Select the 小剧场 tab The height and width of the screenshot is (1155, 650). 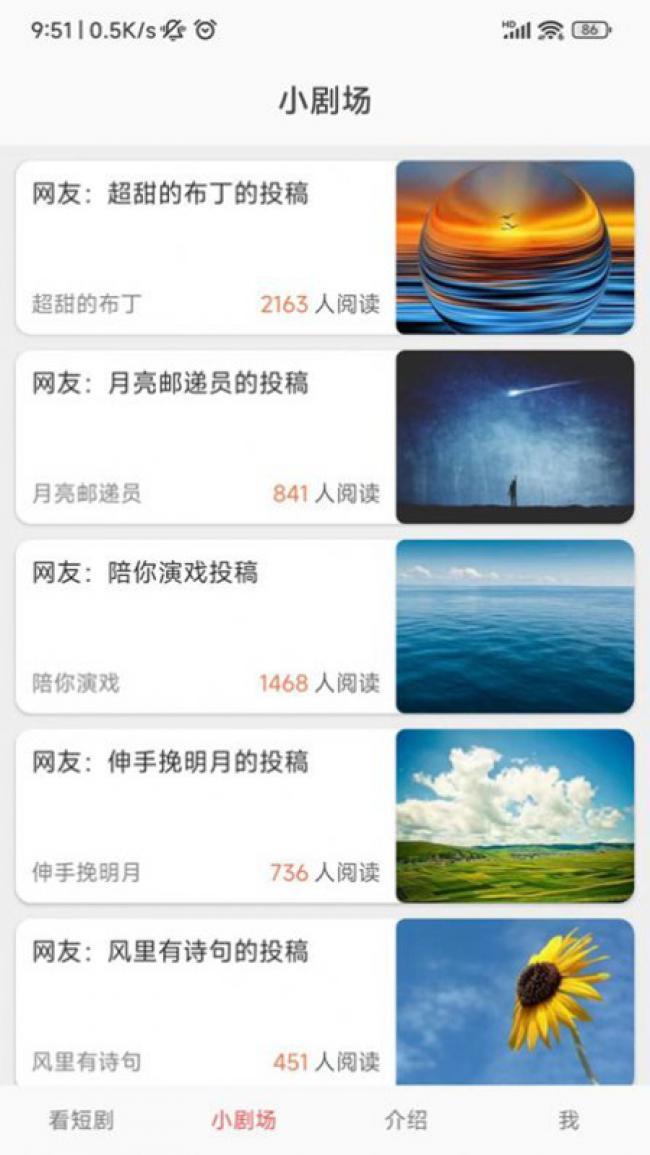pos(243,1120)
